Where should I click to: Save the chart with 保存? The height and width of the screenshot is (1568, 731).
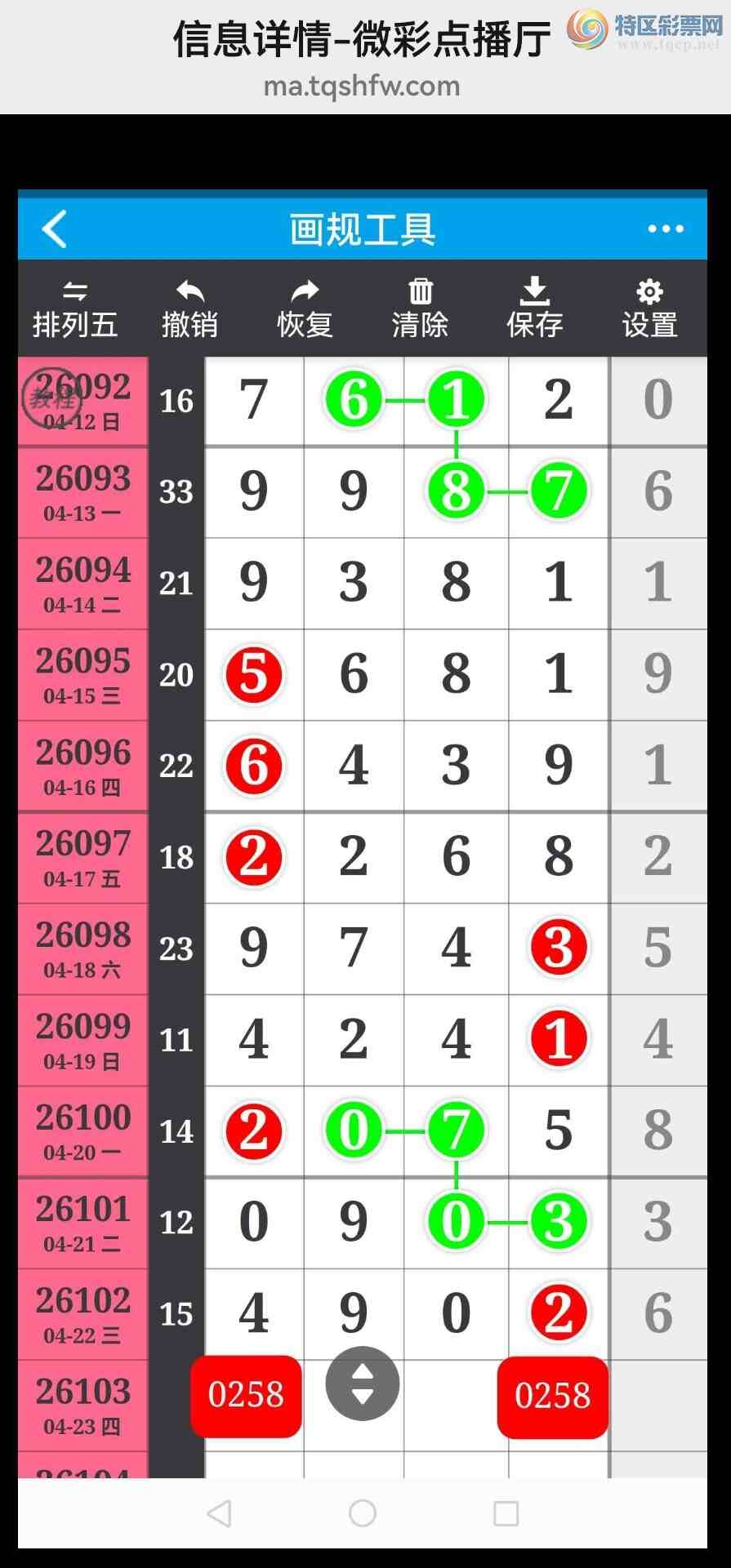[535, 310]
